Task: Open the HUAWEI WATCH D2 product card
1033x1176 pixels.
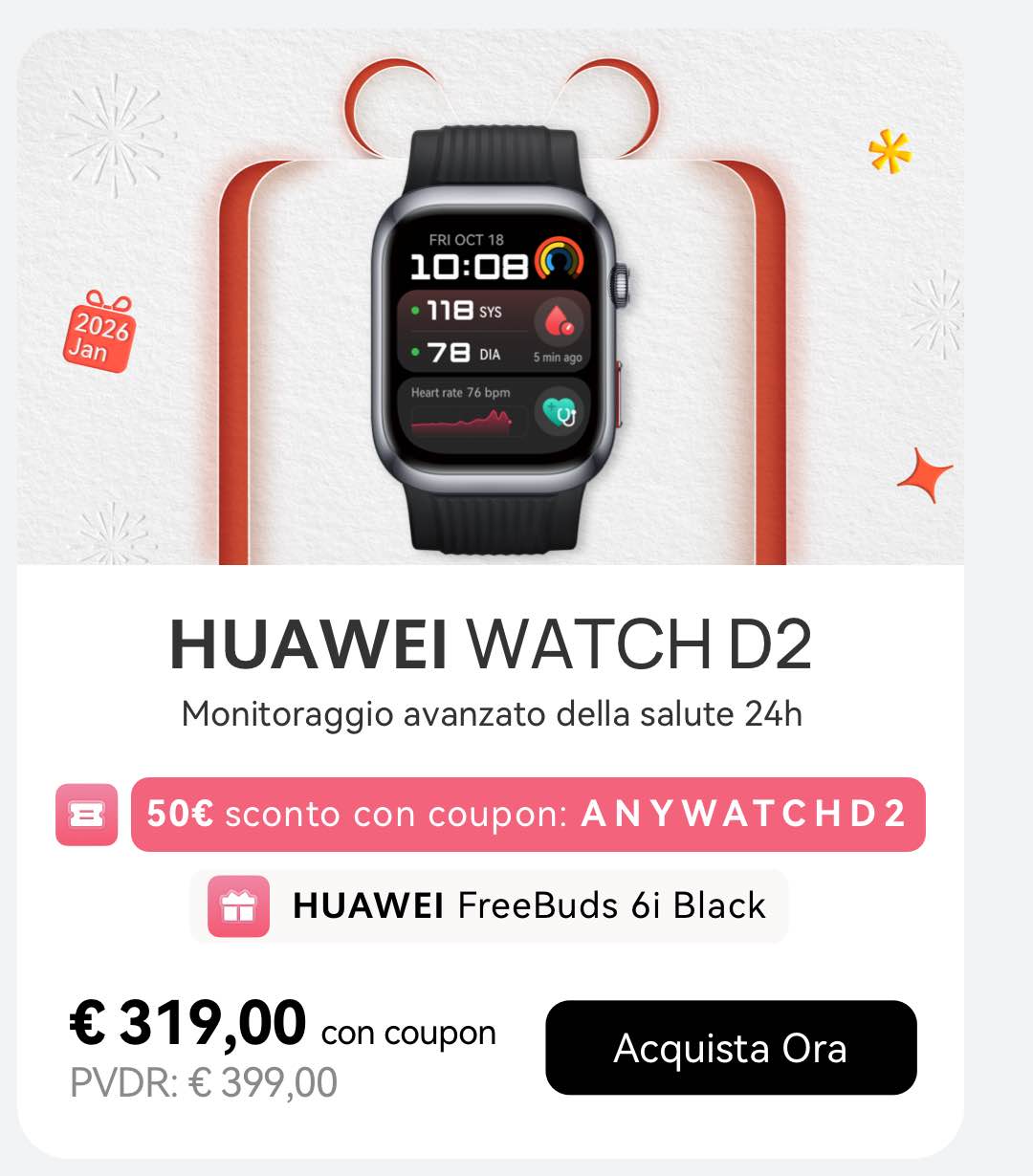Action: (x=490, y=644)
